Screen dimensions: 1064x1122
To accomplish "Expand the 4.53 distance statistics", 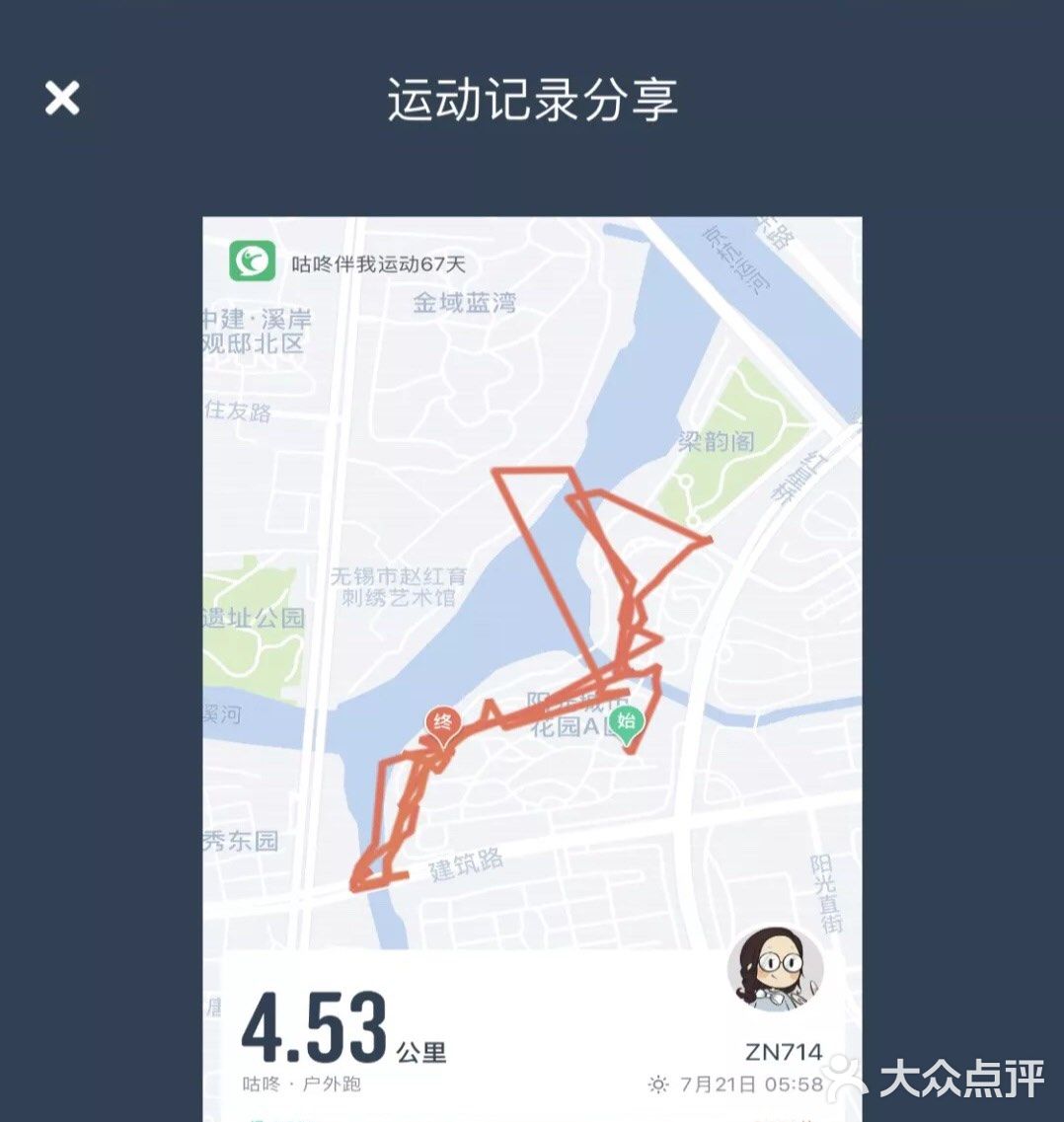I will pyautogui.click(x=311, y=1026).
